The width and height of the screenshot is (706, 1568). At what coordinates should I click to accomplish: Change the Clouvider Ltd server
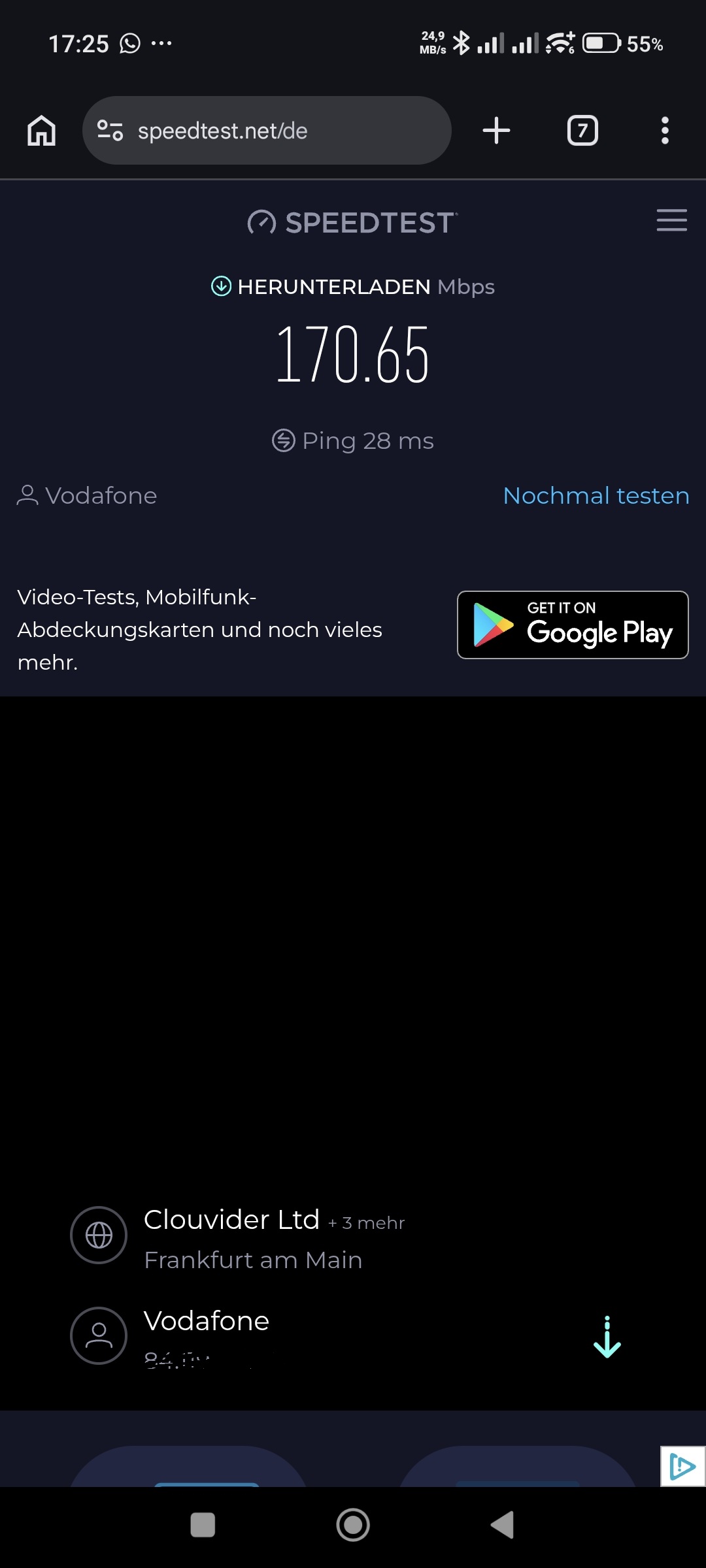tap(231, 1220)
